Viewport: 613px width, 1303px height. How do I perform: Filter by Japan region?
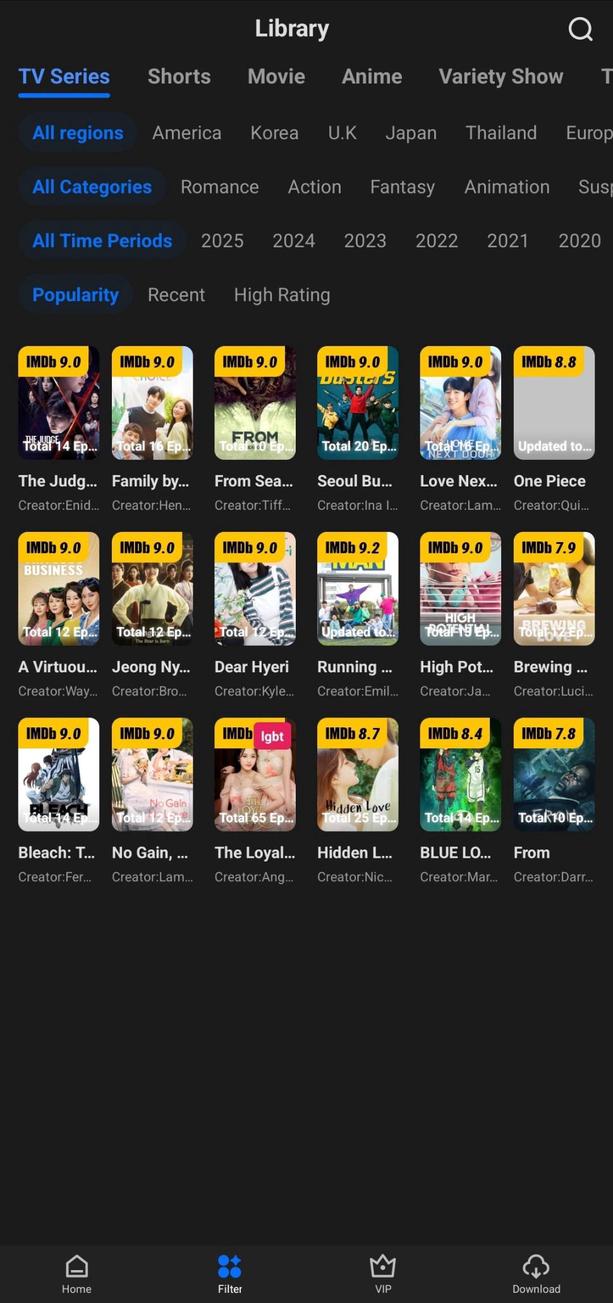click(x=411, y=133)
